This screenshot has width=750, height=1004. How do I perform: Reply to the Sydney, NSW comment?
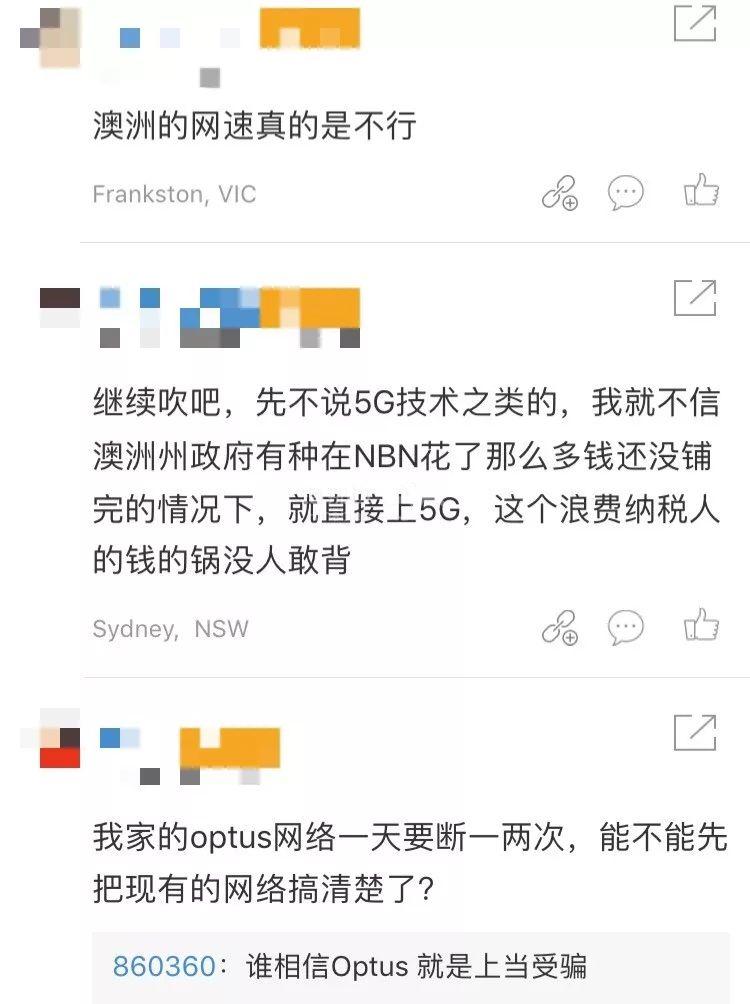[x=626, y=628]
